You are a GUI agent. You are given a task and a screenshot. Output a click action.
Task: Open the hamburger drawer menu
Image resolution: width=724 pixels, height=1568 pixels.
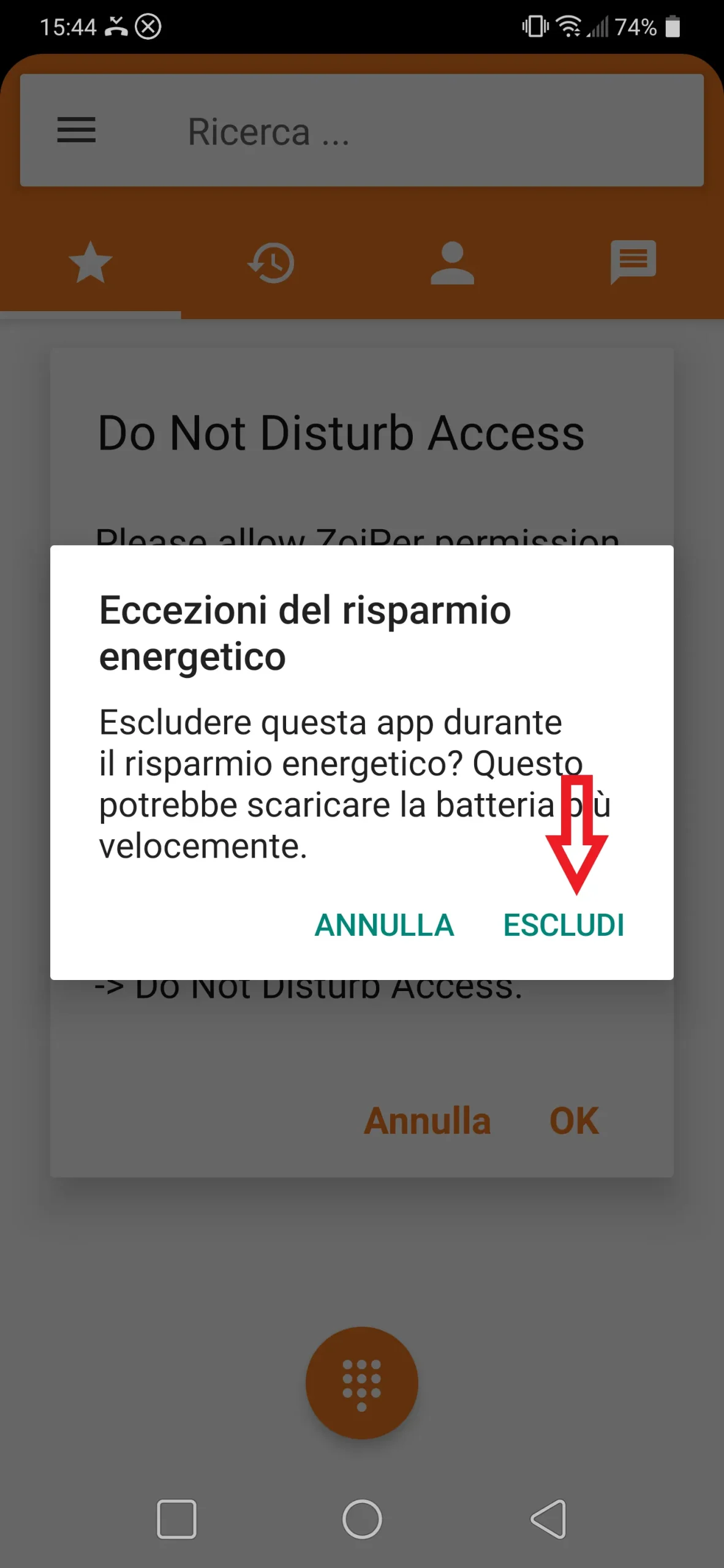pos(76,130)
